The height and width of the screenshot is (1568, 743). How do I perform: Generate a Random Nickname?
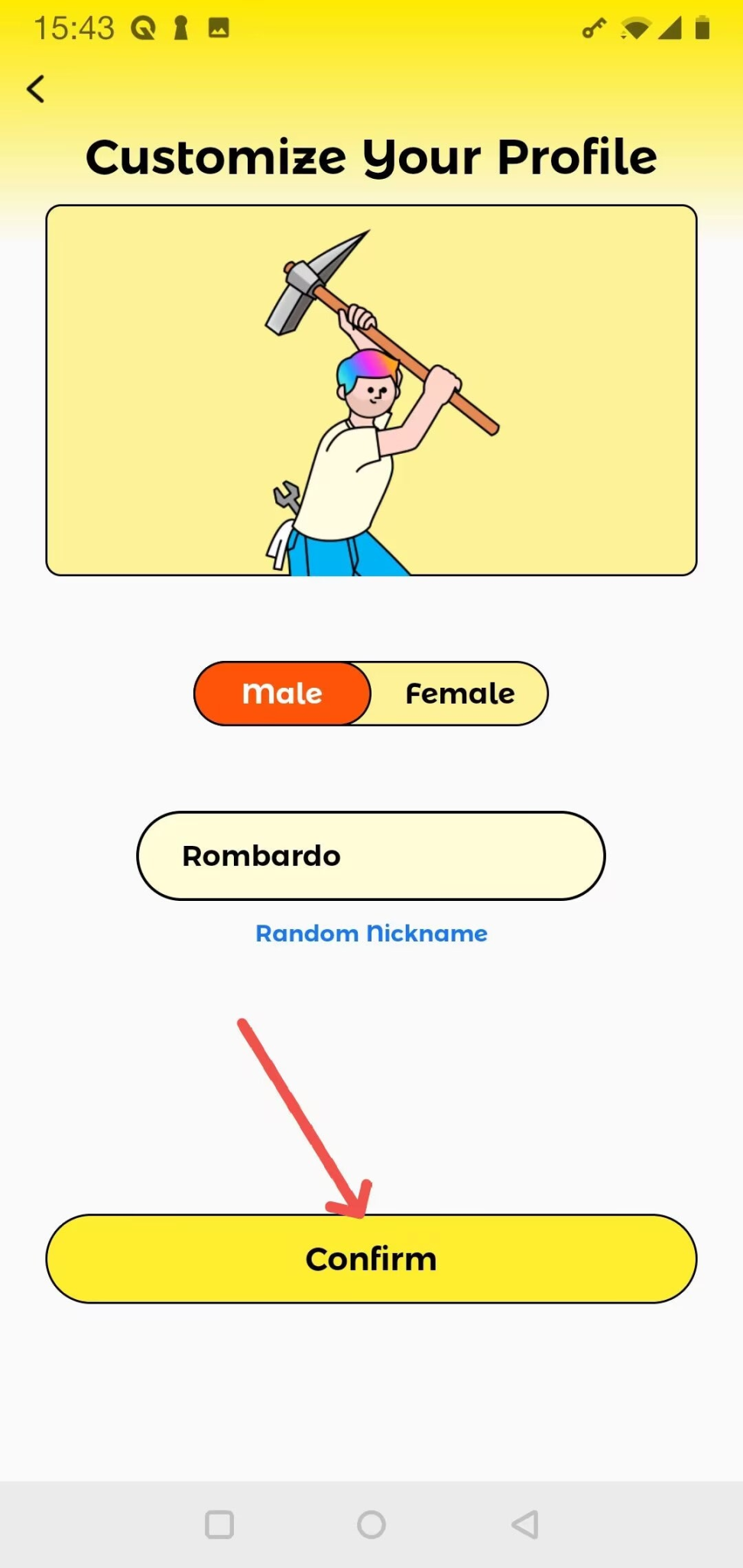(371, 933)
